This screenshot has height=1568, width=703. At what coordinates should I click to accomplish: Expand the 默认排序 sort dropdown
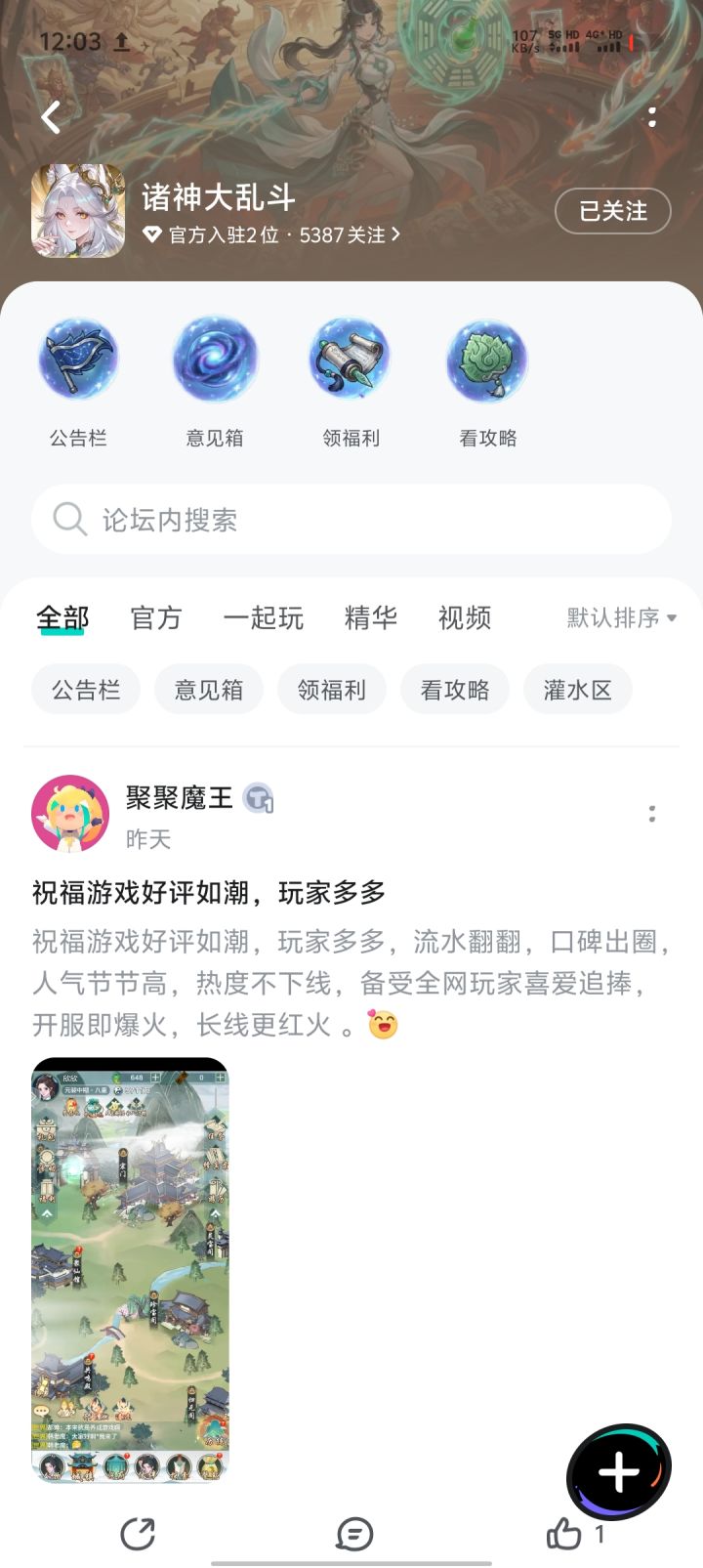tap(622, 618)
